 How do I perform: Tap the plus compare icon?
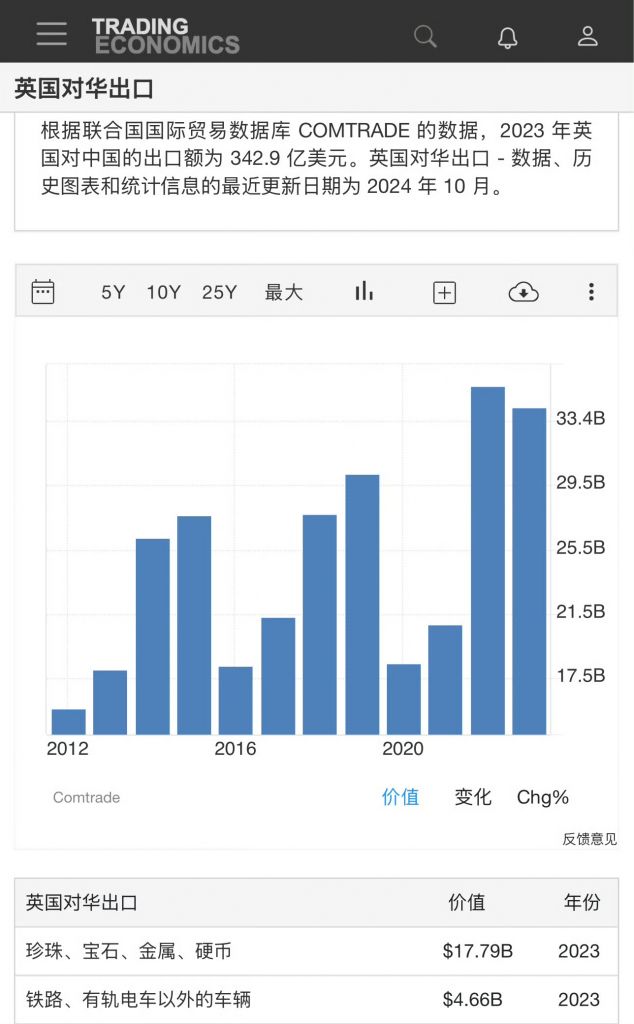coord(444,292)
